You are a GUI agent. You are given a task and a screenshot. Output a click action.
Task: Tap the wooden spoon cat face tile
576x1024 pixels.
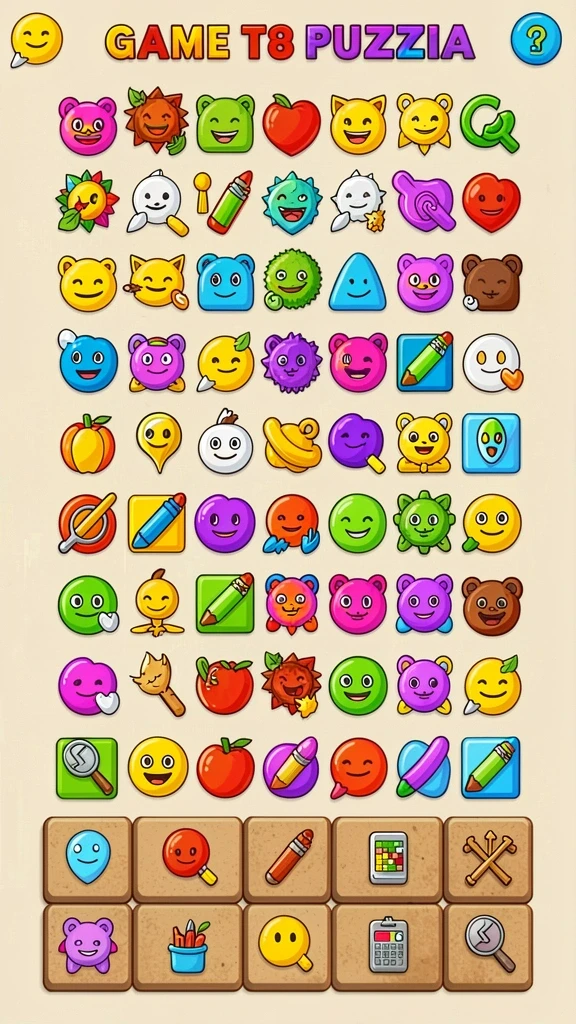[x=158, y=684]
